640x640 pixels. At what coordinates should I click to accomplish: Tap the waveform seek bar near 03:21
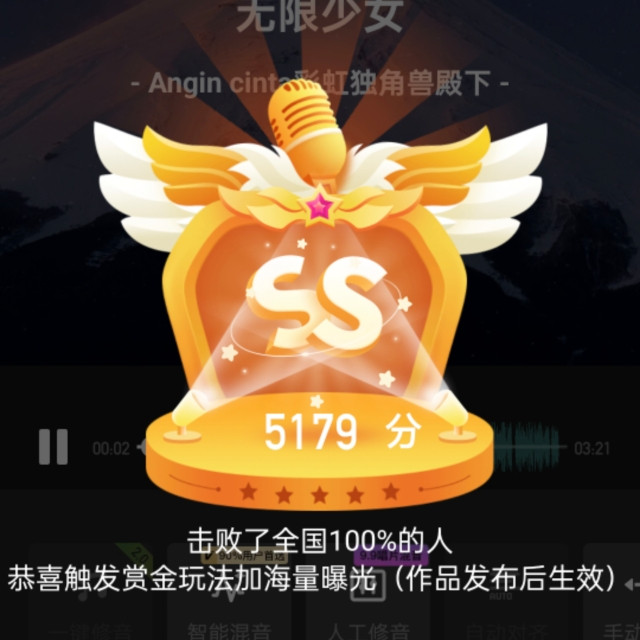(x=530, y=446)
